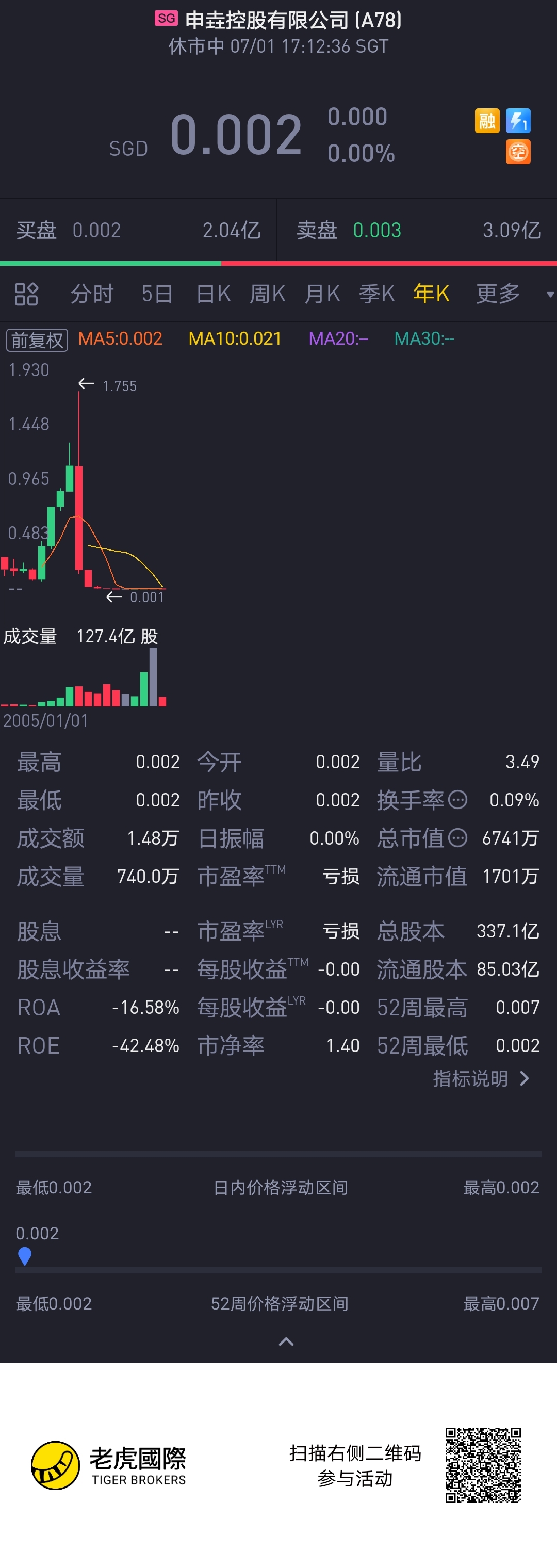557x1568 pixels.
Task: Select the 周K chart tab
Action: point(267,294)
